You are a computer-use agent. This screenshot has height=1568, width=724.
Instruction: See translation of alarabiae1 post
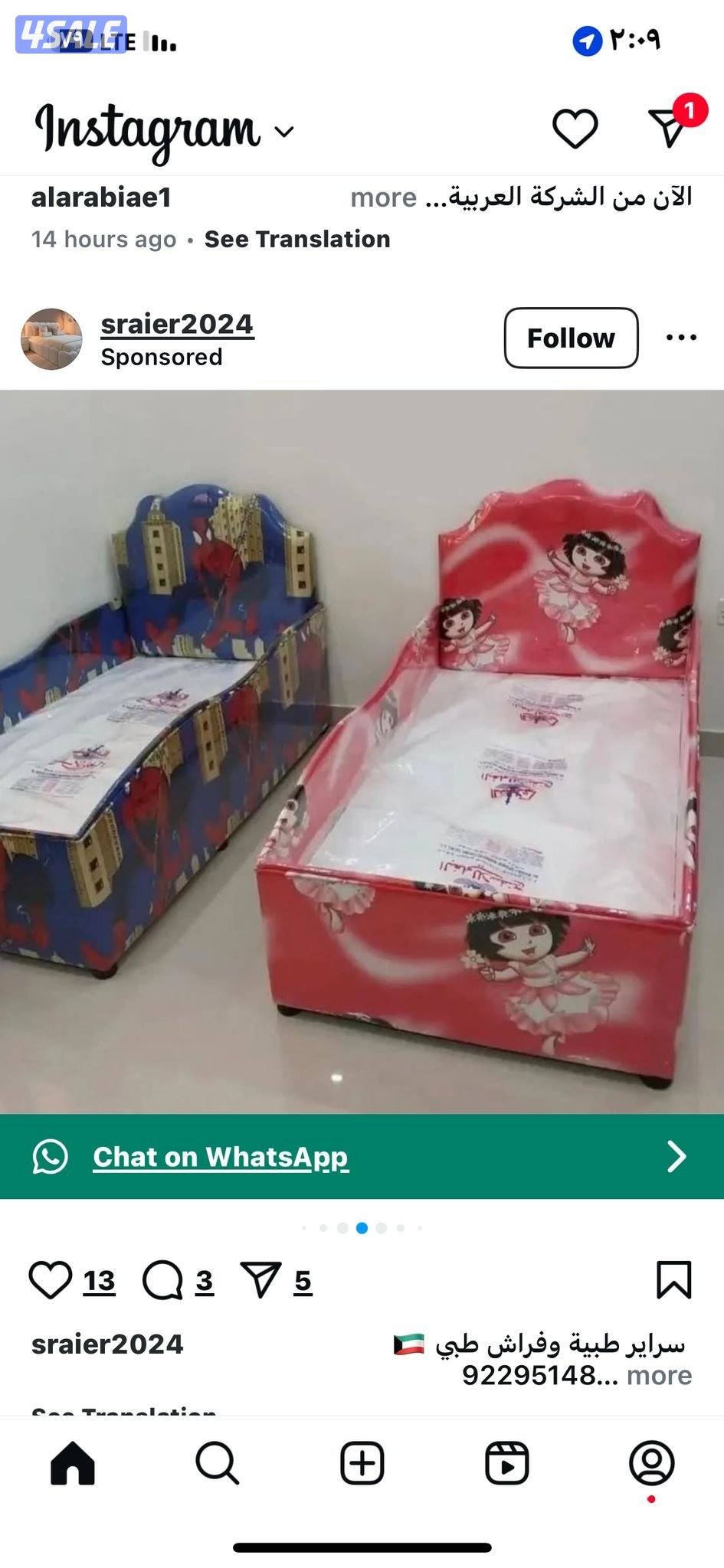click(296, 239)
